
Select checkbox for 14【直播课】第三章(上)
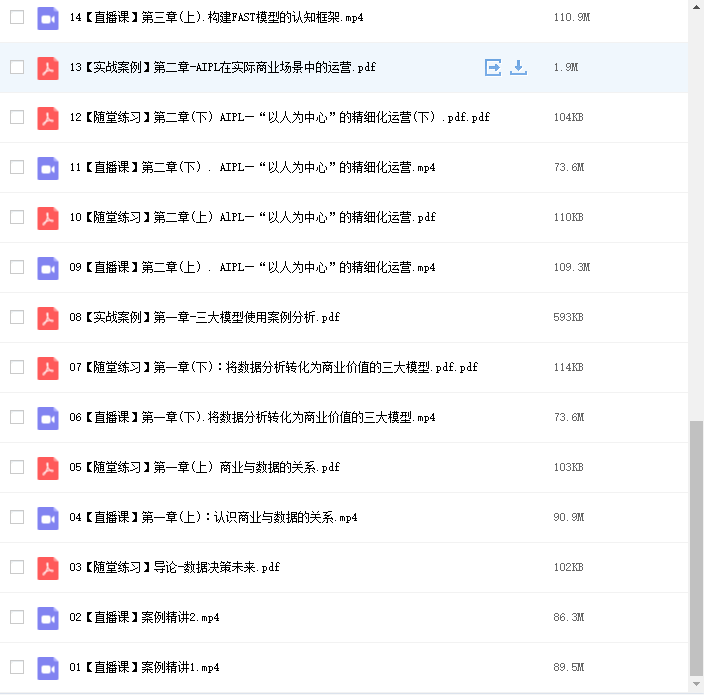click(x=17, y=17)
